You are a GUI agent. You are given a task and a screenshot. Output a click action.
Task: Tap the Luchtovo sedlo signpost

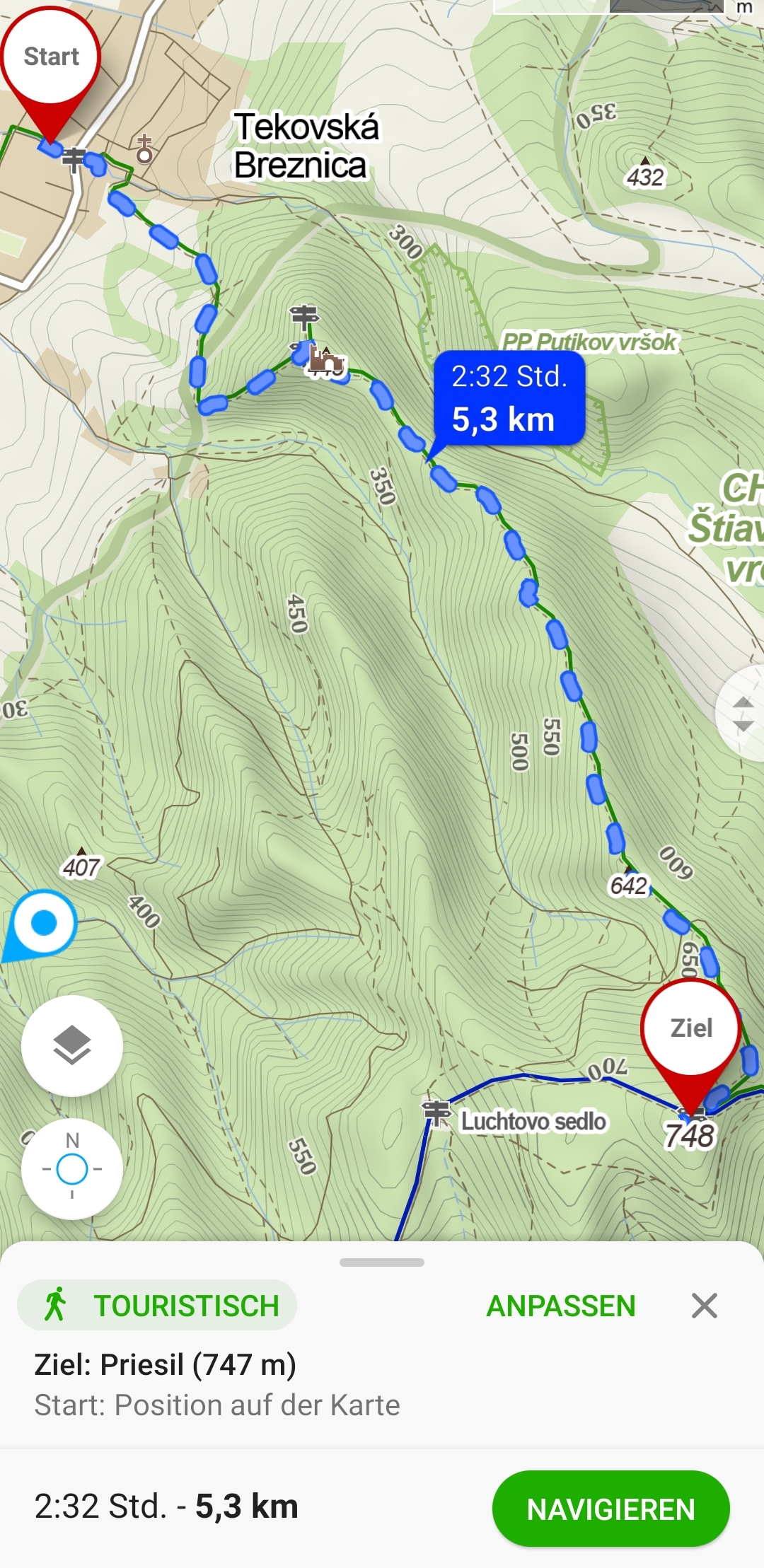[x=436, y=1113]
